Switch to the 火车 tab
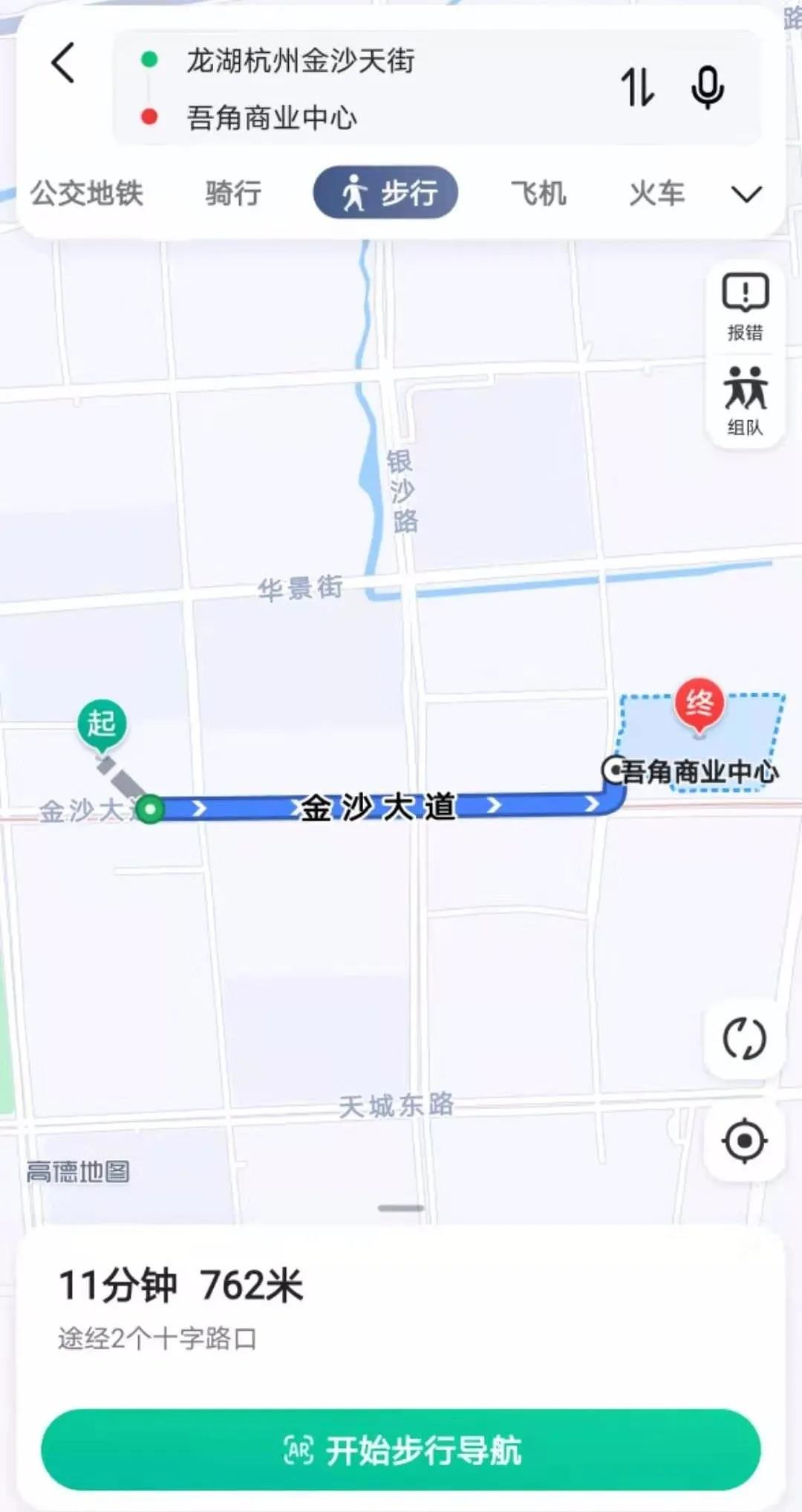 coord(656,193)
